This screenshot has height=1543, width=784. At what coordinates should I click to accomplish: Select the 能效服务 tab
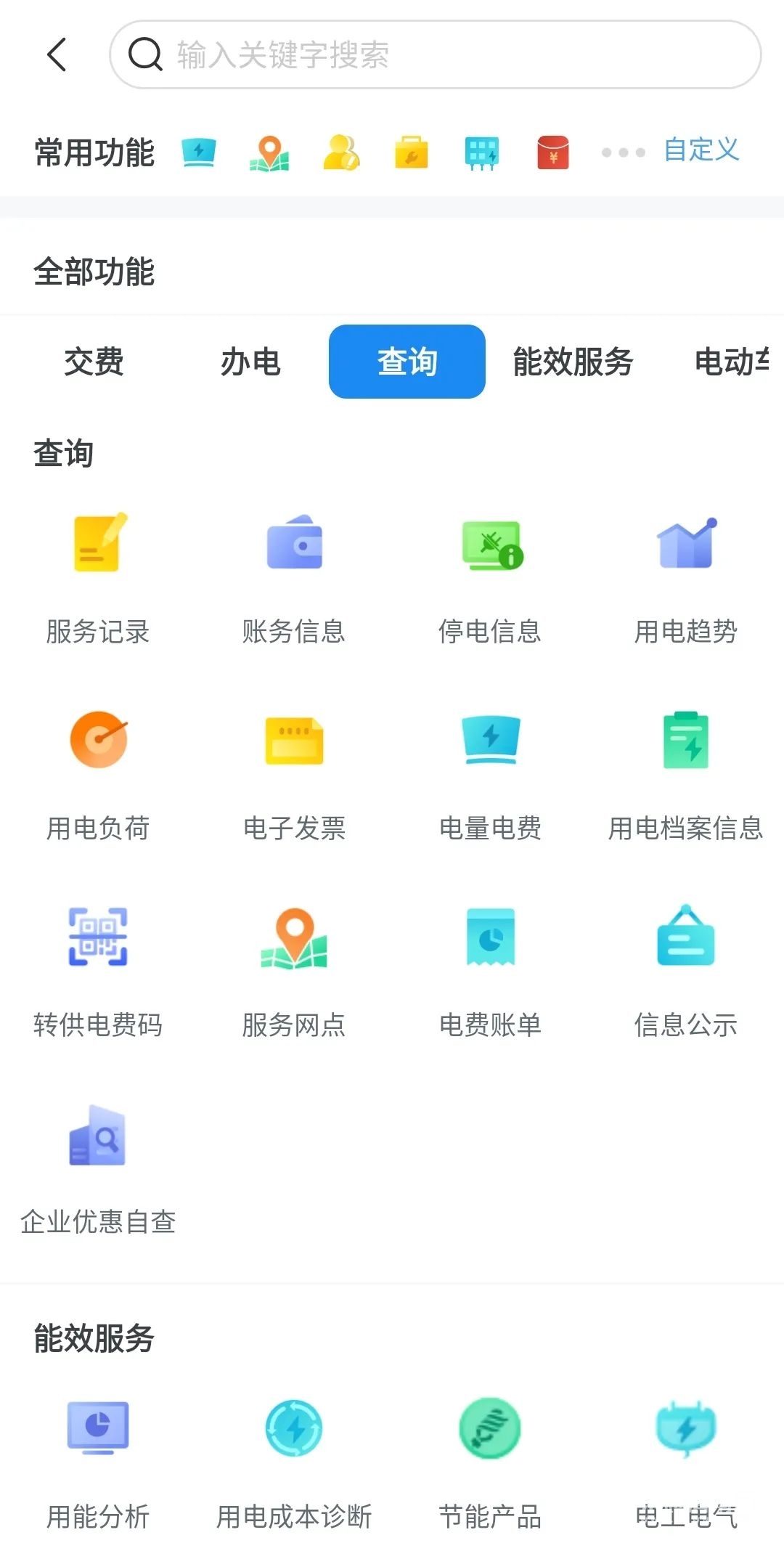[573, 362]
